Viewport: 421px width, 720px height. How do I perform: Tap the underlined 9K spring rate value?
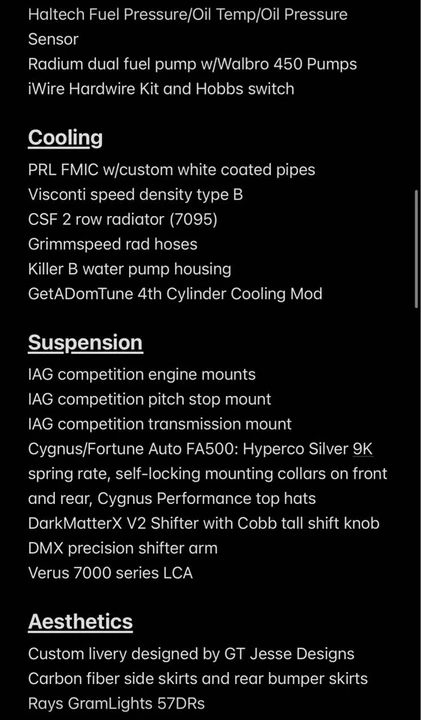[363, 449]
